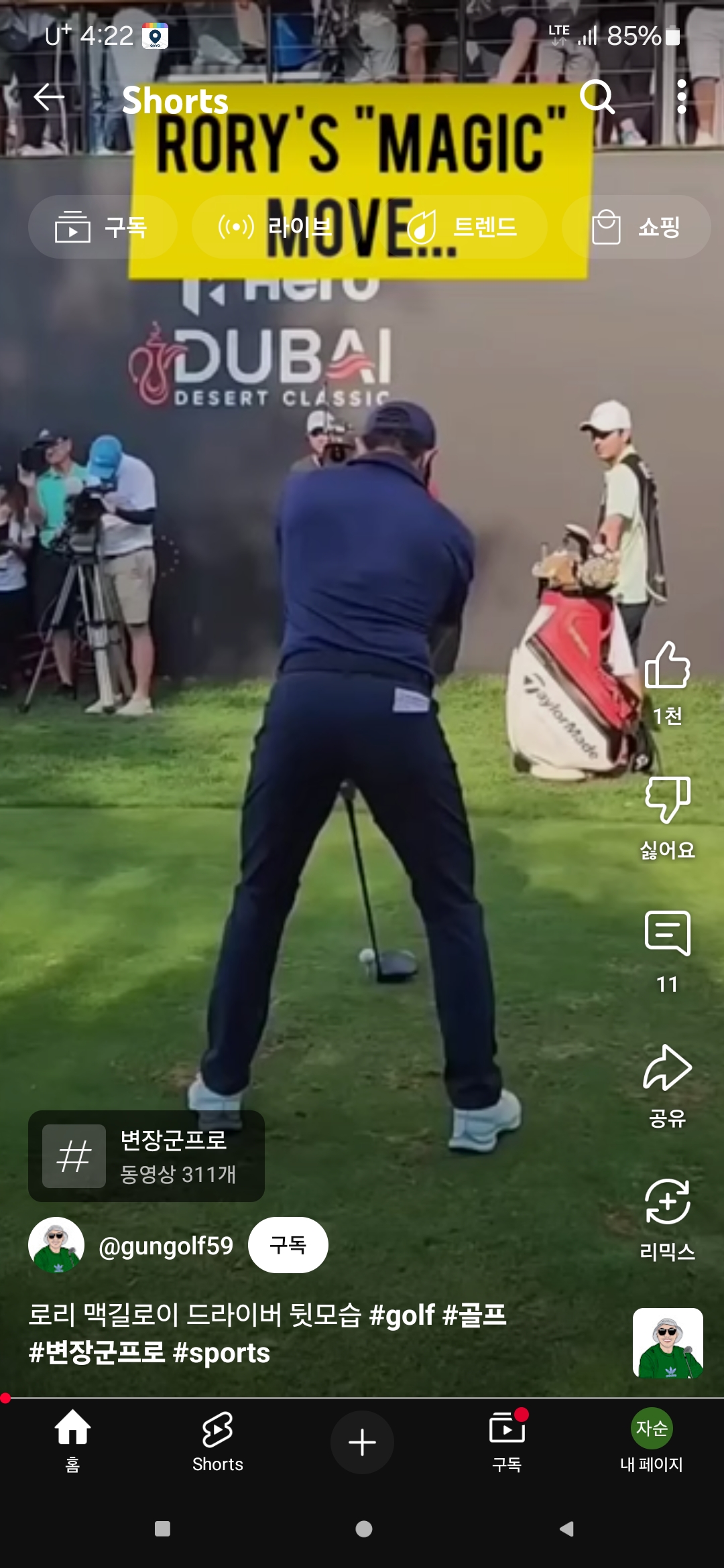Remix this Short with 리믹스
The width and height of the screenshot is (724, 1568).
(667, 1203)
